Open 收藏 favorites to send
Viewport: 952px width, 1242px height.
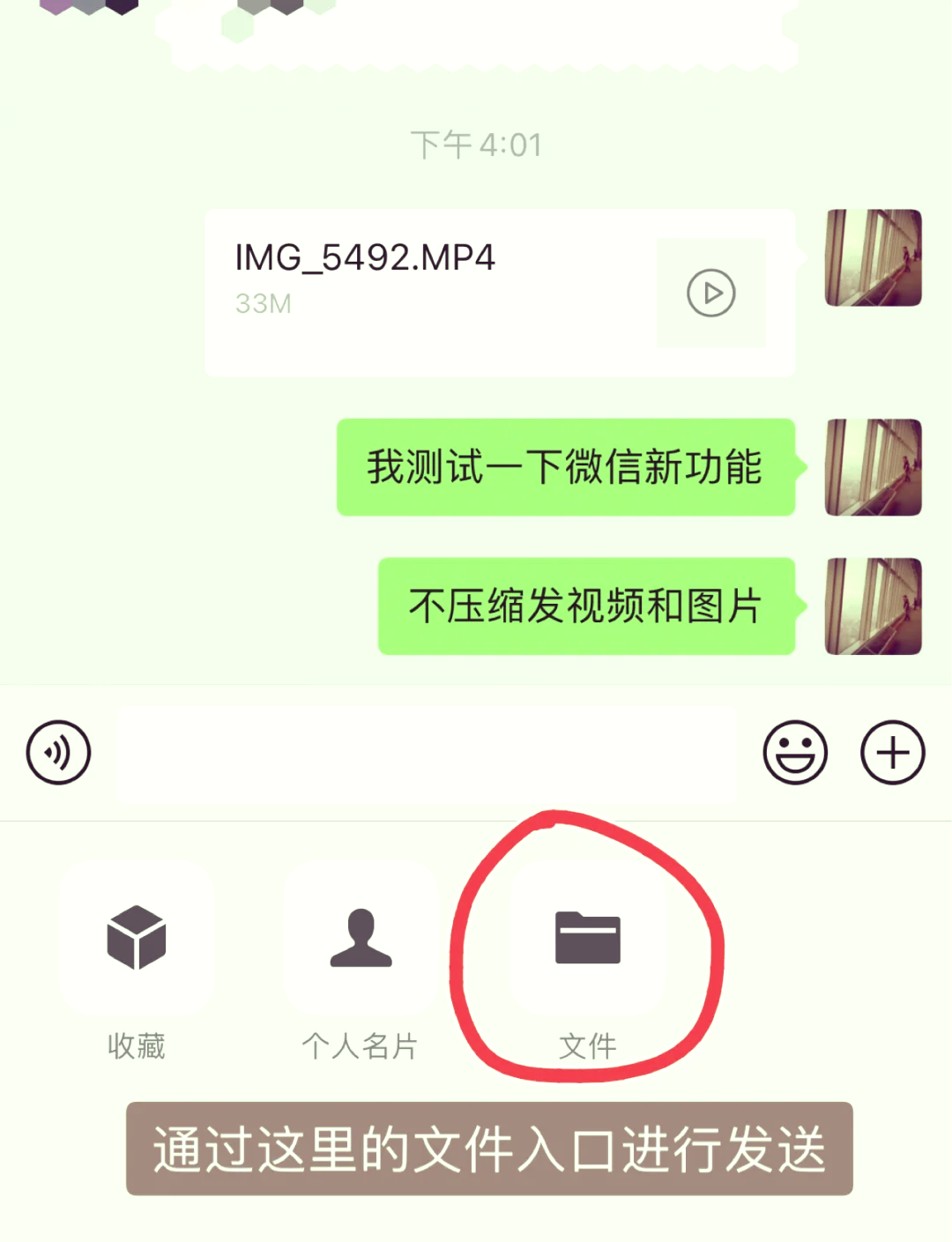(137, 938)
